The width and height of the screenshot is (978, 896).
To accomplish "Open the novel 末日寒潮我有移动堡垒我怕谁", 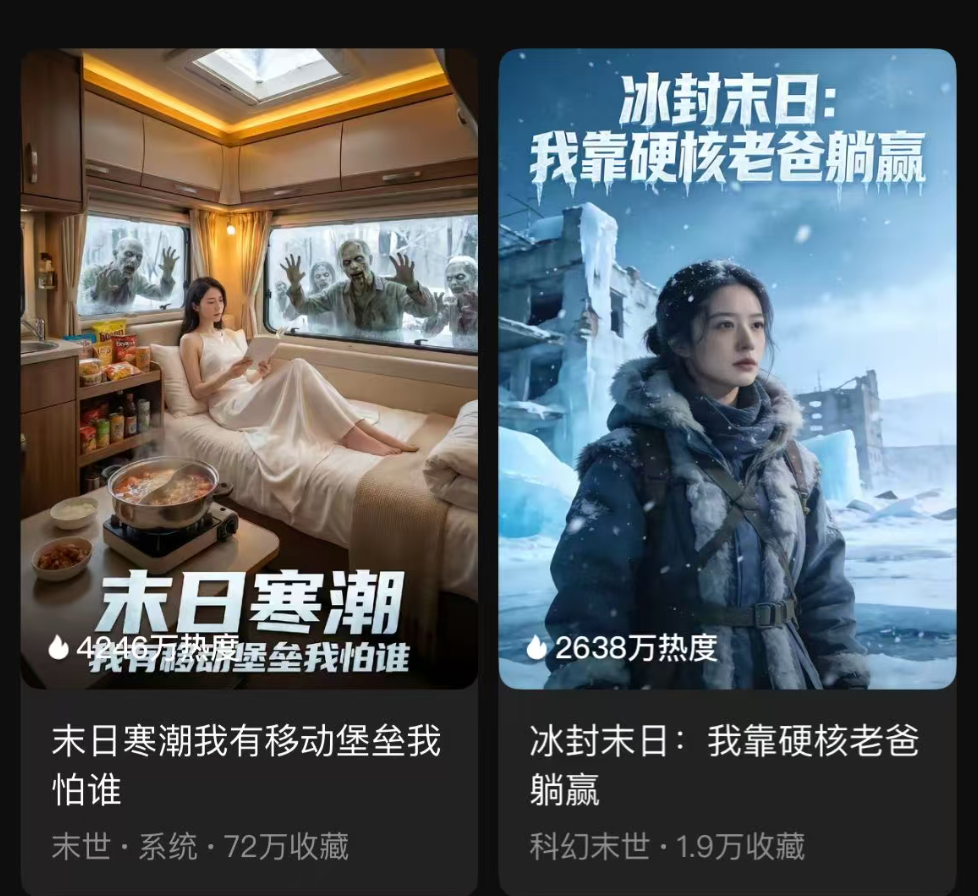I will pyautogui.click(x=248, y=370).
